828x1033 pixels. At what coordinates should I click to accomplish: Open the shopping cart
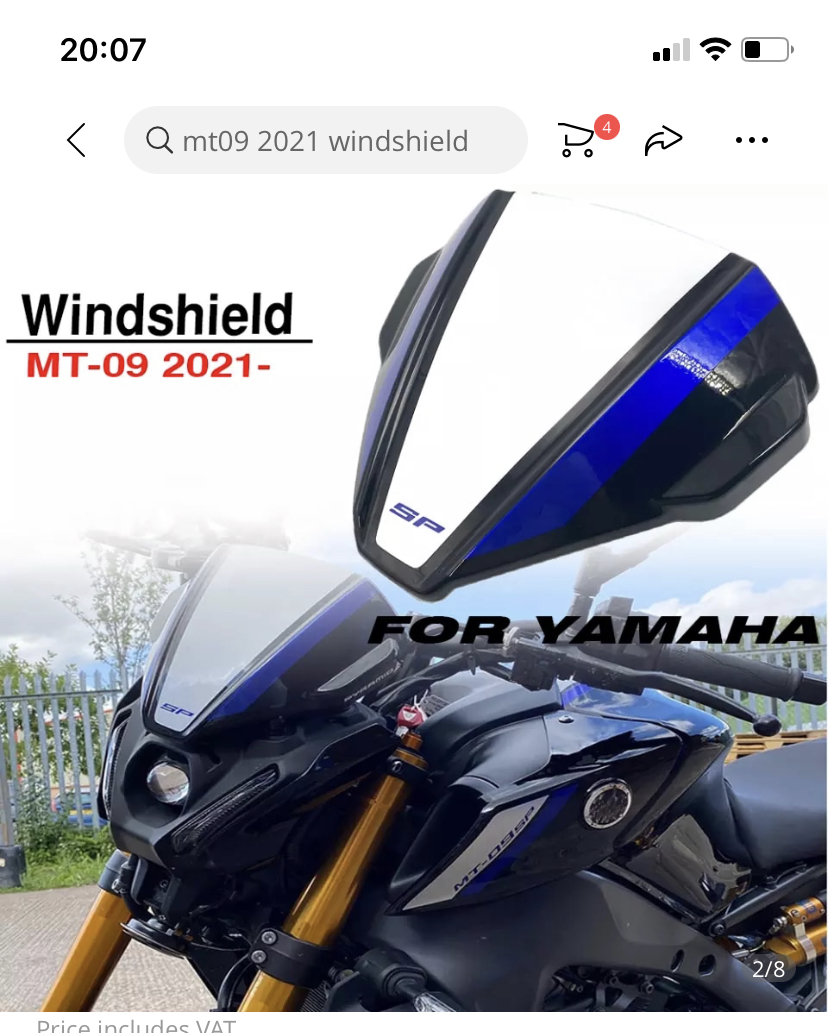[x=578, y=141]
